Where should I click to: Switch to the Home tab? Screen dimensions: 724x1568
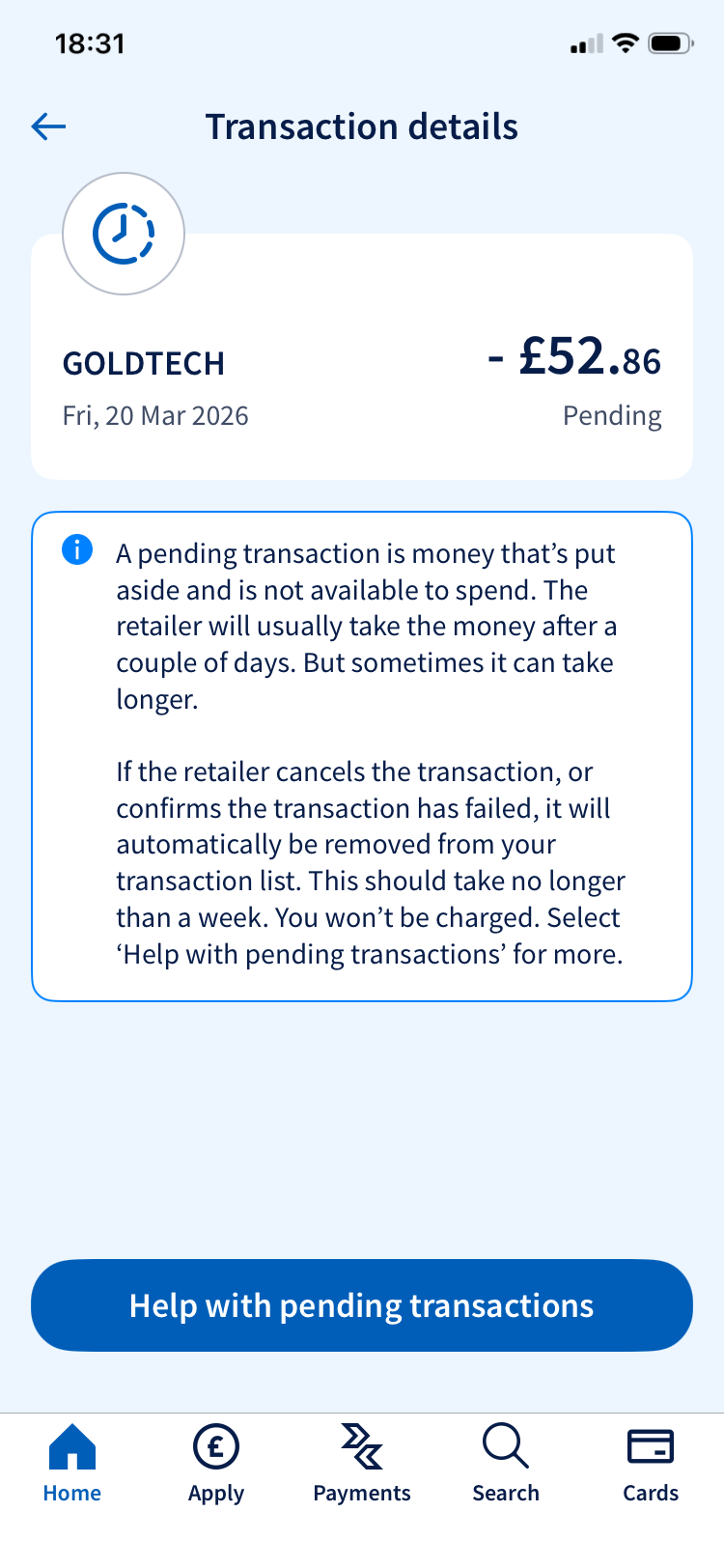pos(72,1464)
